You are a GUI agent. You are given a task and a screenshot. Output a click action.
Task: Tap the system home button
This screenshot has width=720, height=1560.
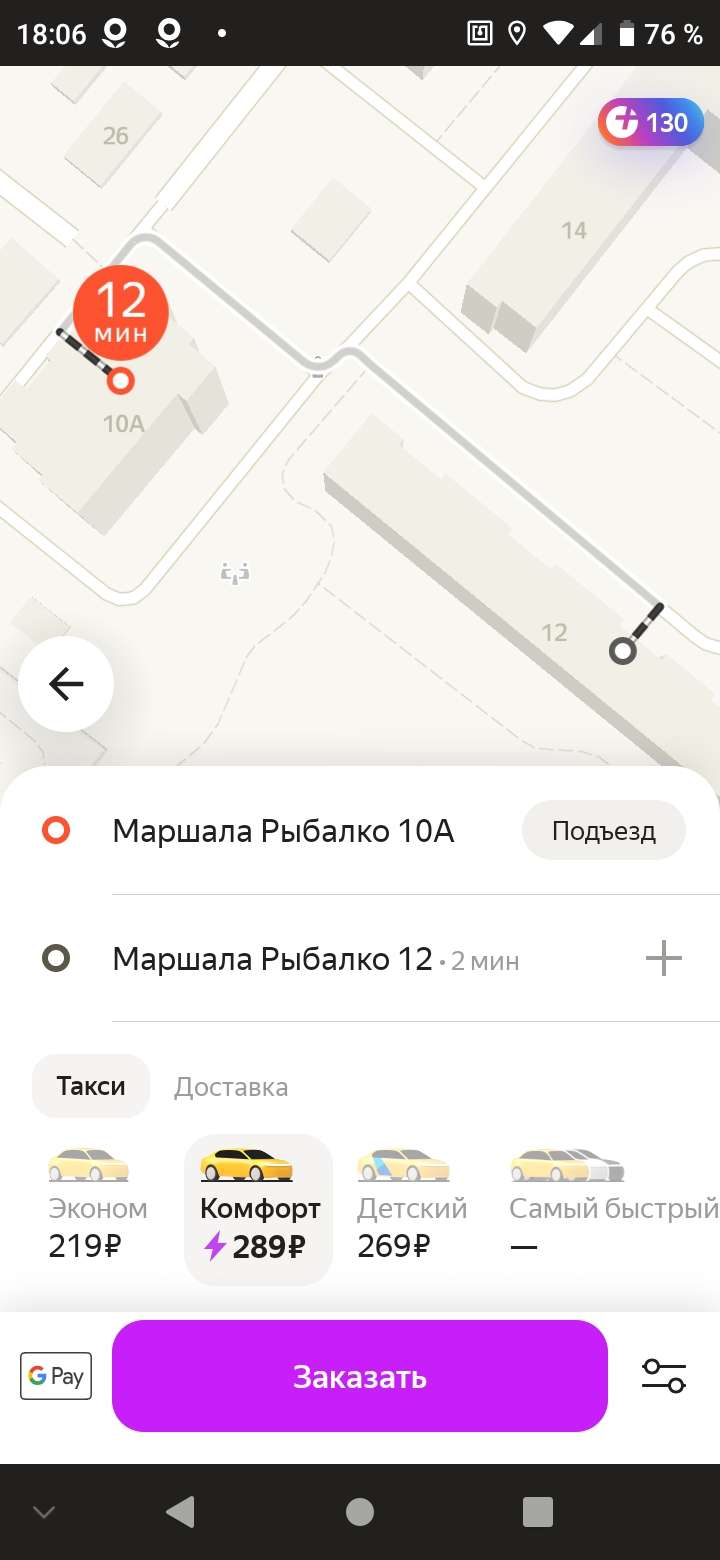click(x=359, y=1512)
